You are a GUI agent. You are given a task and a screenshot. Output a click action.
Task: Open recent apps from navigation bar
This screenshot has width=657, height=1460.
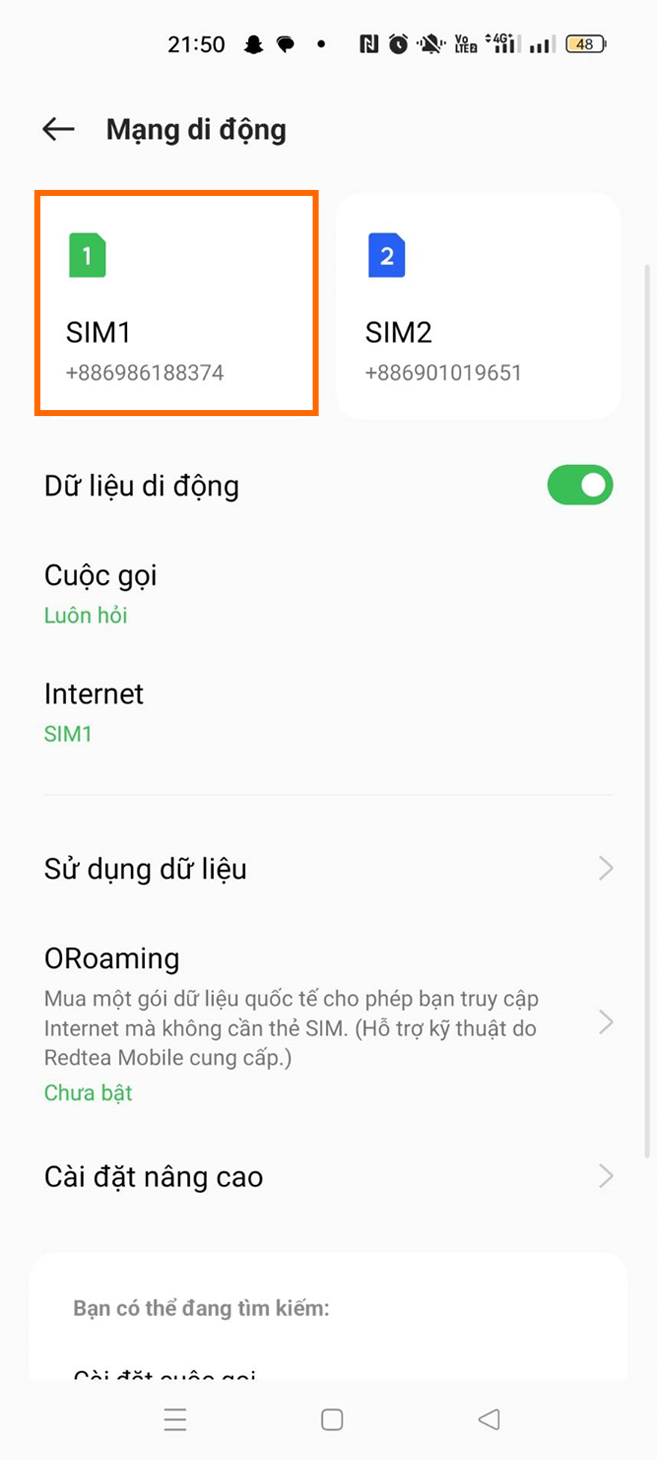175,1419
